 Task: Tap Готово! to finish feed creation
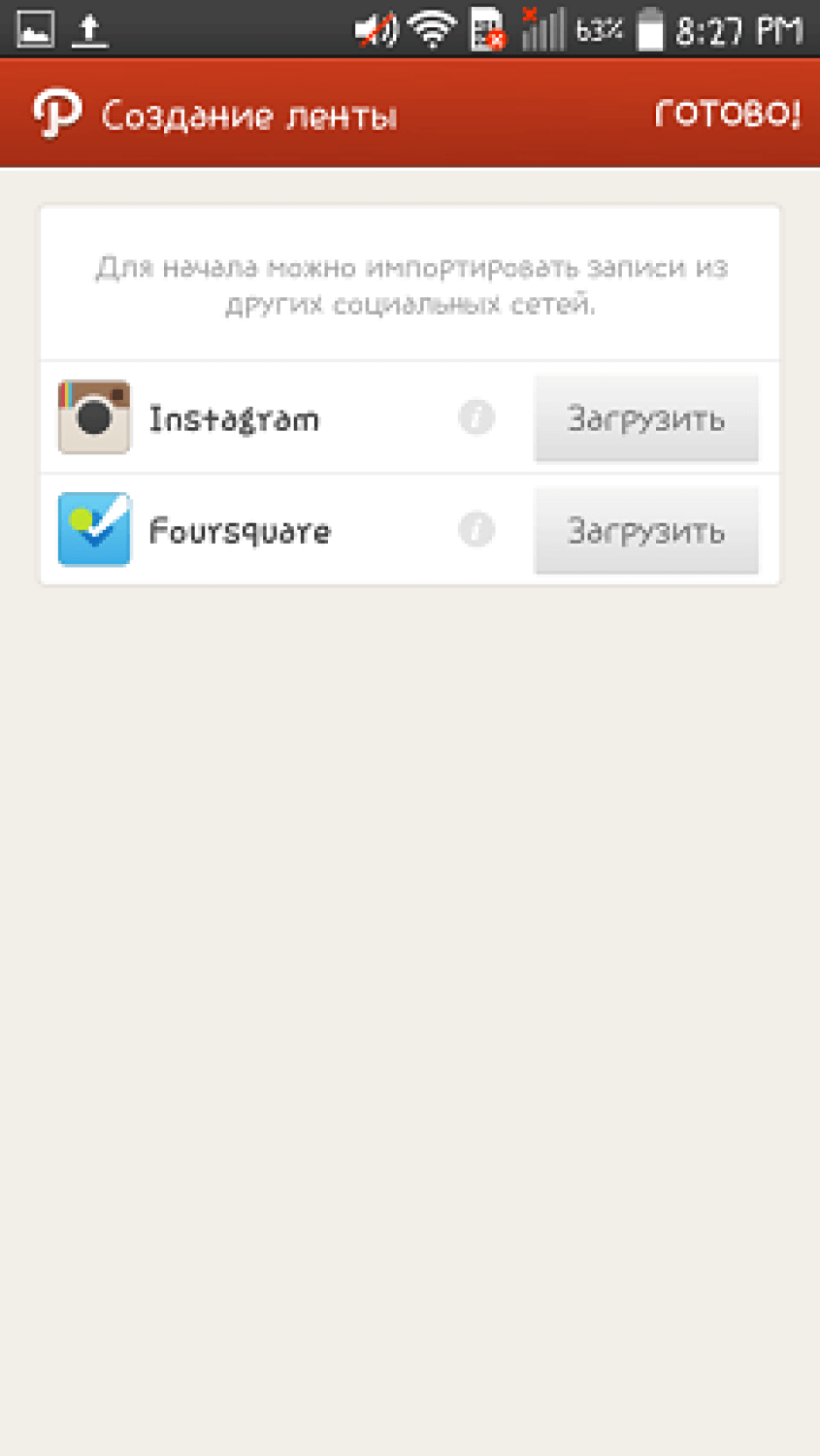tap(727, 115)
